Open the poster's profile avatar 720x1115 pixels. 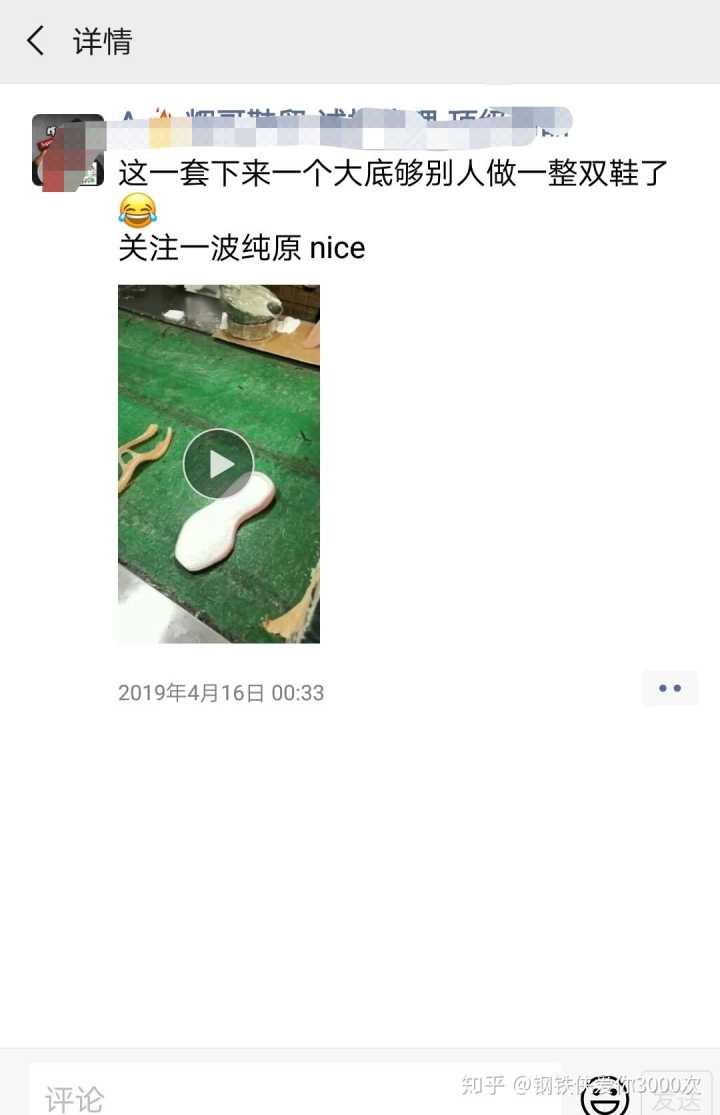(x=68, y=150)
